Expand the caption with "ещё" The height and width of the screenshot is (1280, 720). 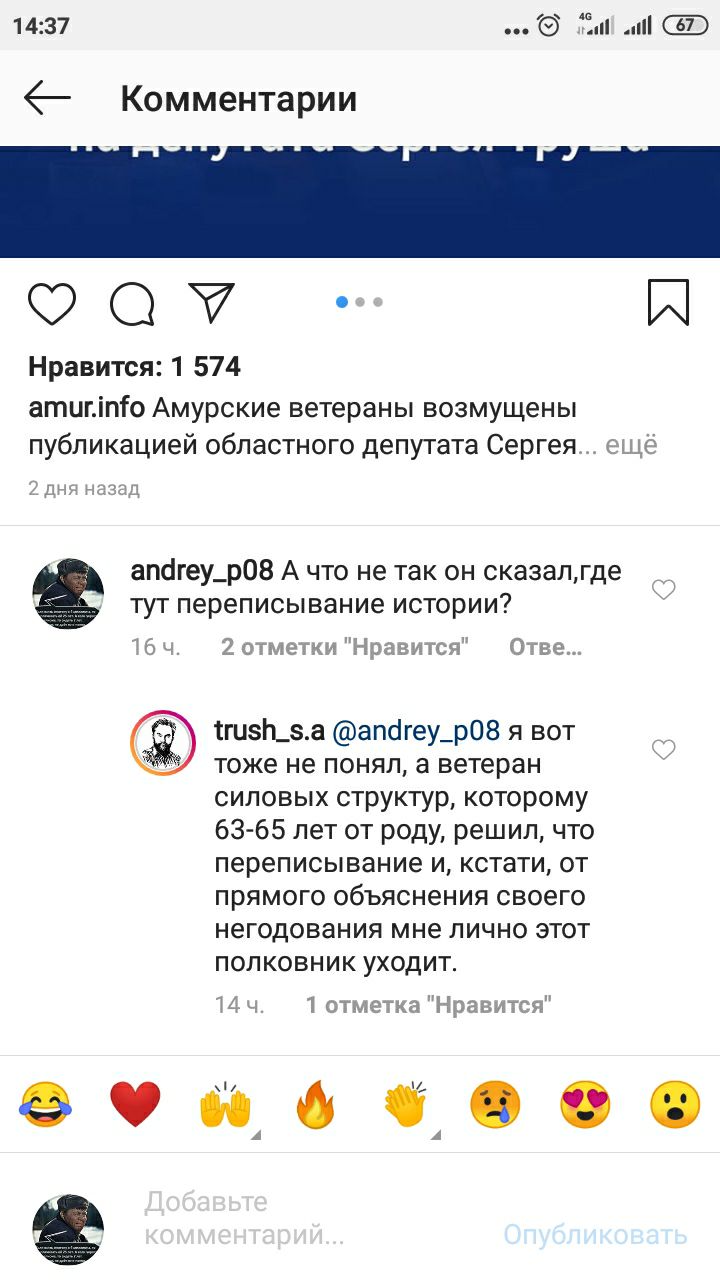click(631, 446)
